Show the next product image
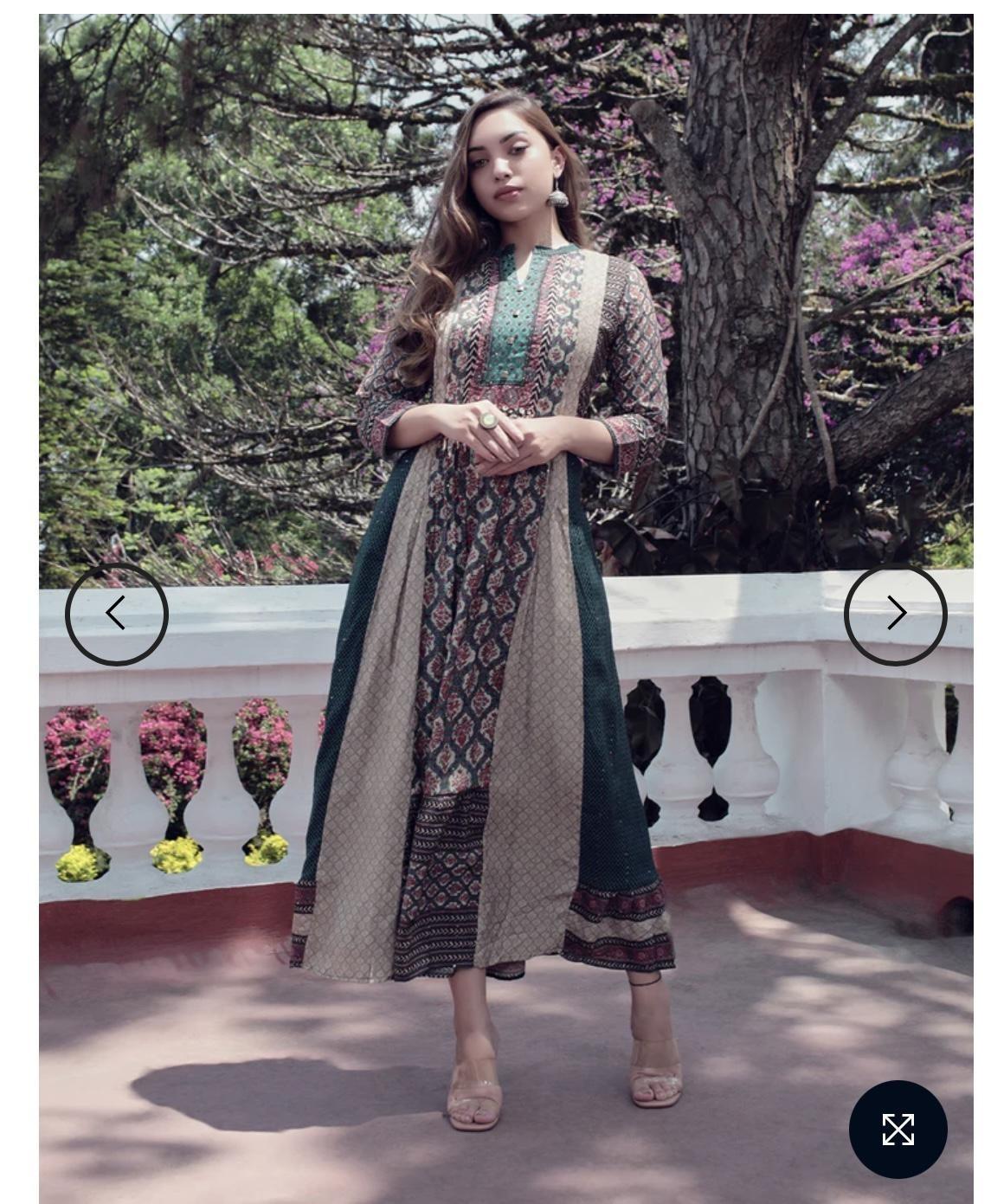The height and width of the screenshot is (1204, 991). pos(896,614)
